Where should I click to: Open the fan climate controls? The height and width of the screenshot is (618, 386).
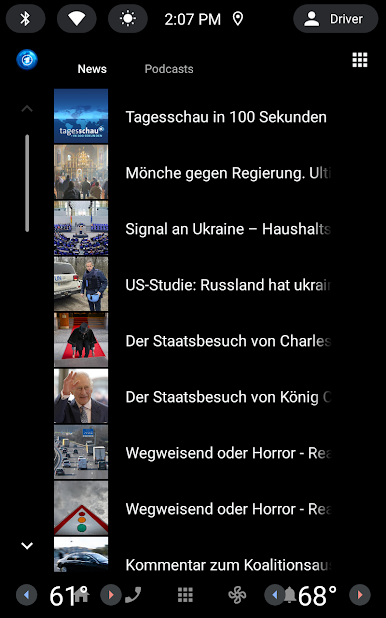[237, 594]
